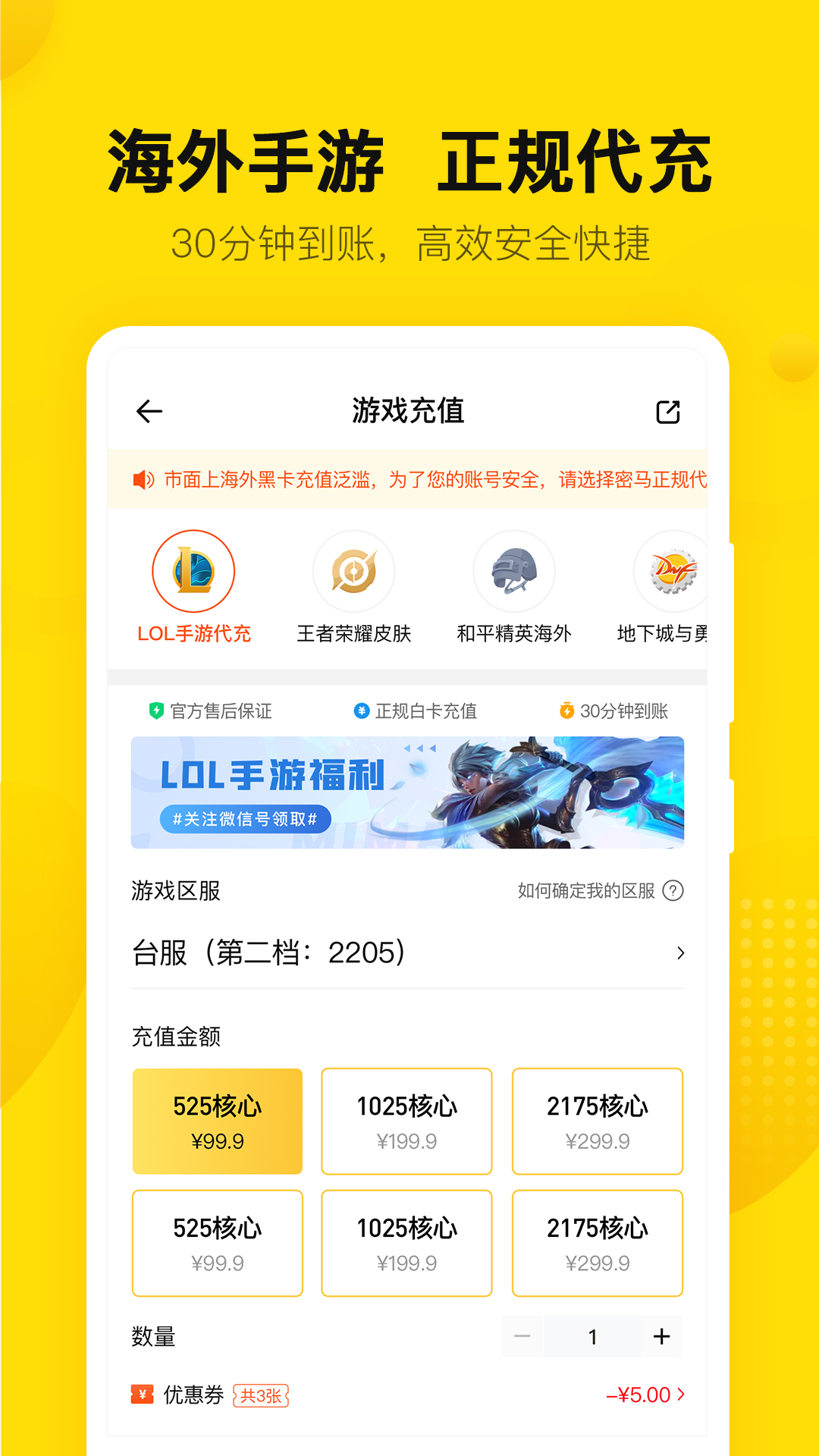Click the quantity input showing 1
This screenshot has height=1456, width=819.
click(x=593, y=1337)
